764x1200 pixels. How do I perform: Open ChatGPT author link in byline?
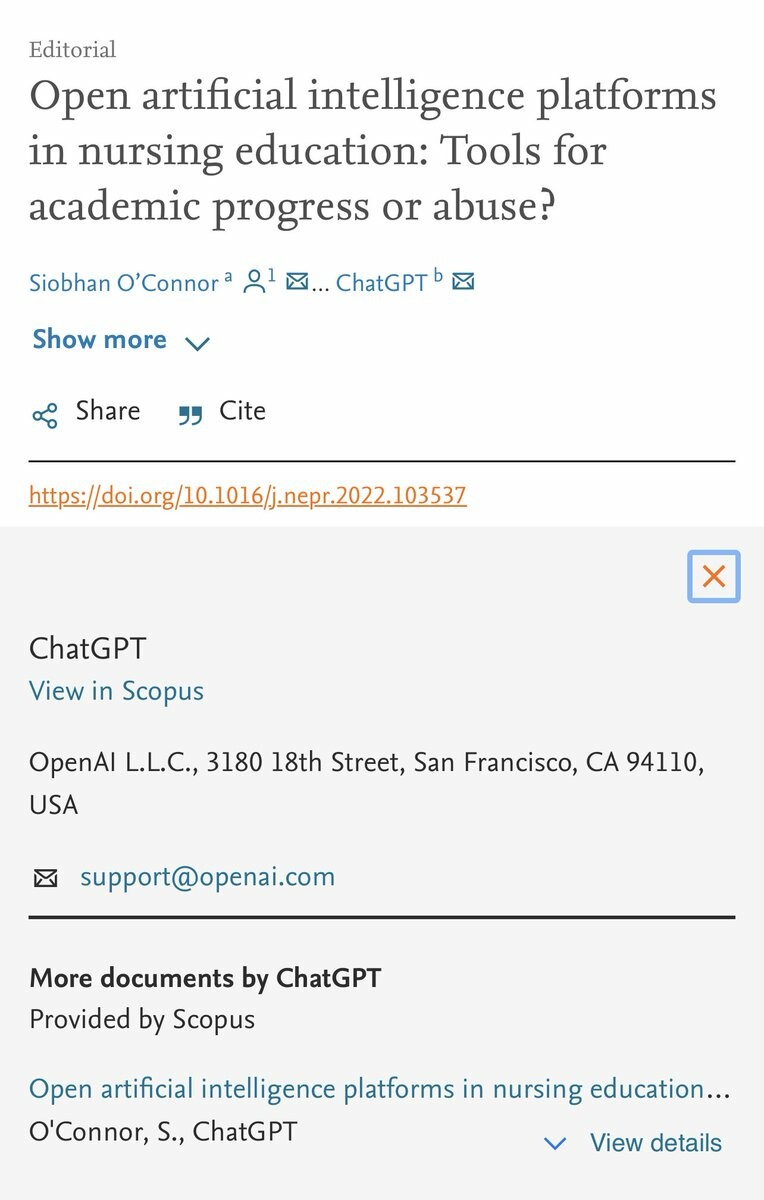coord(381,283)
